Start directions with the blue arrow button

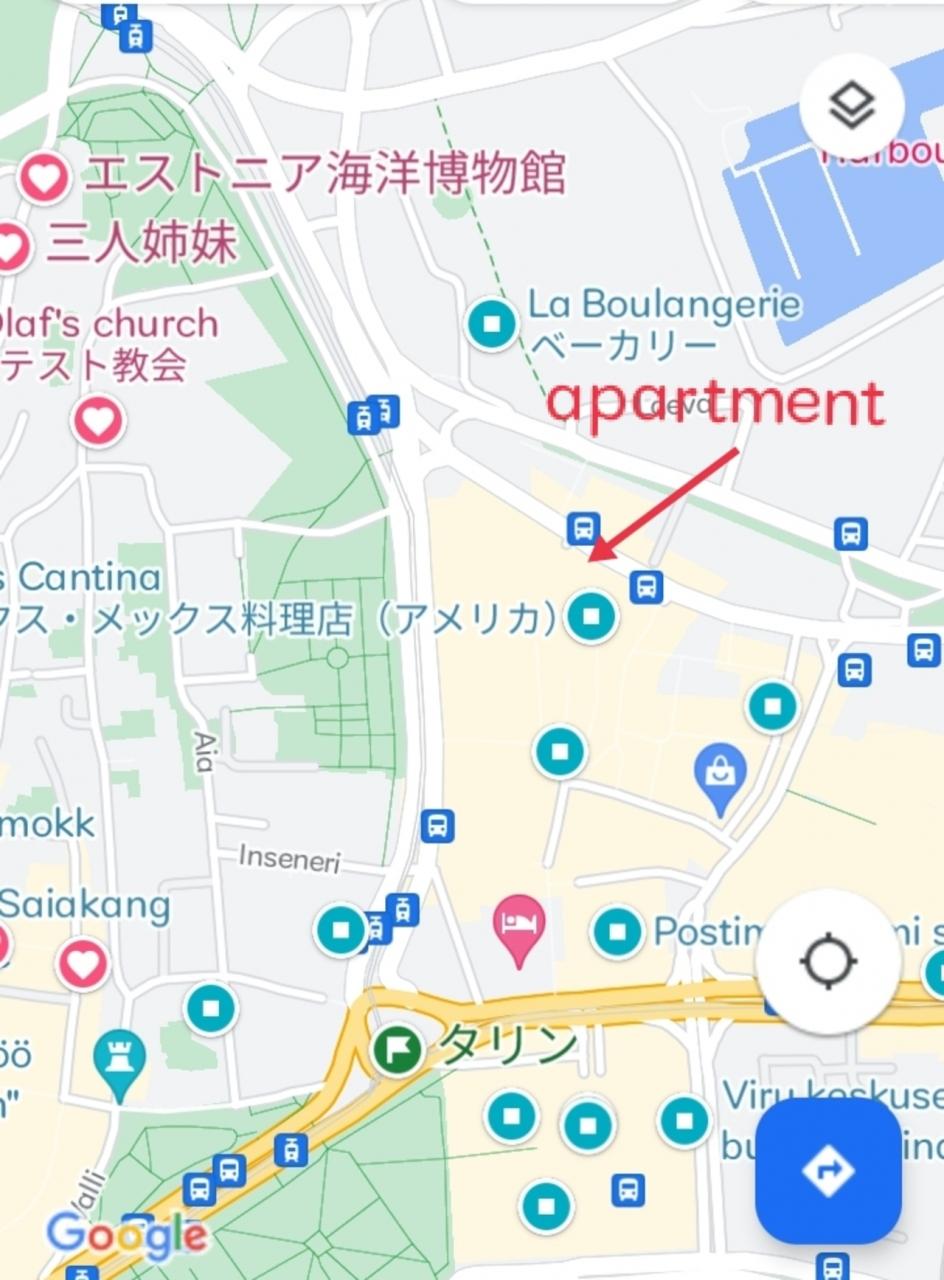pyautogui.click(x=828, y=1171)
